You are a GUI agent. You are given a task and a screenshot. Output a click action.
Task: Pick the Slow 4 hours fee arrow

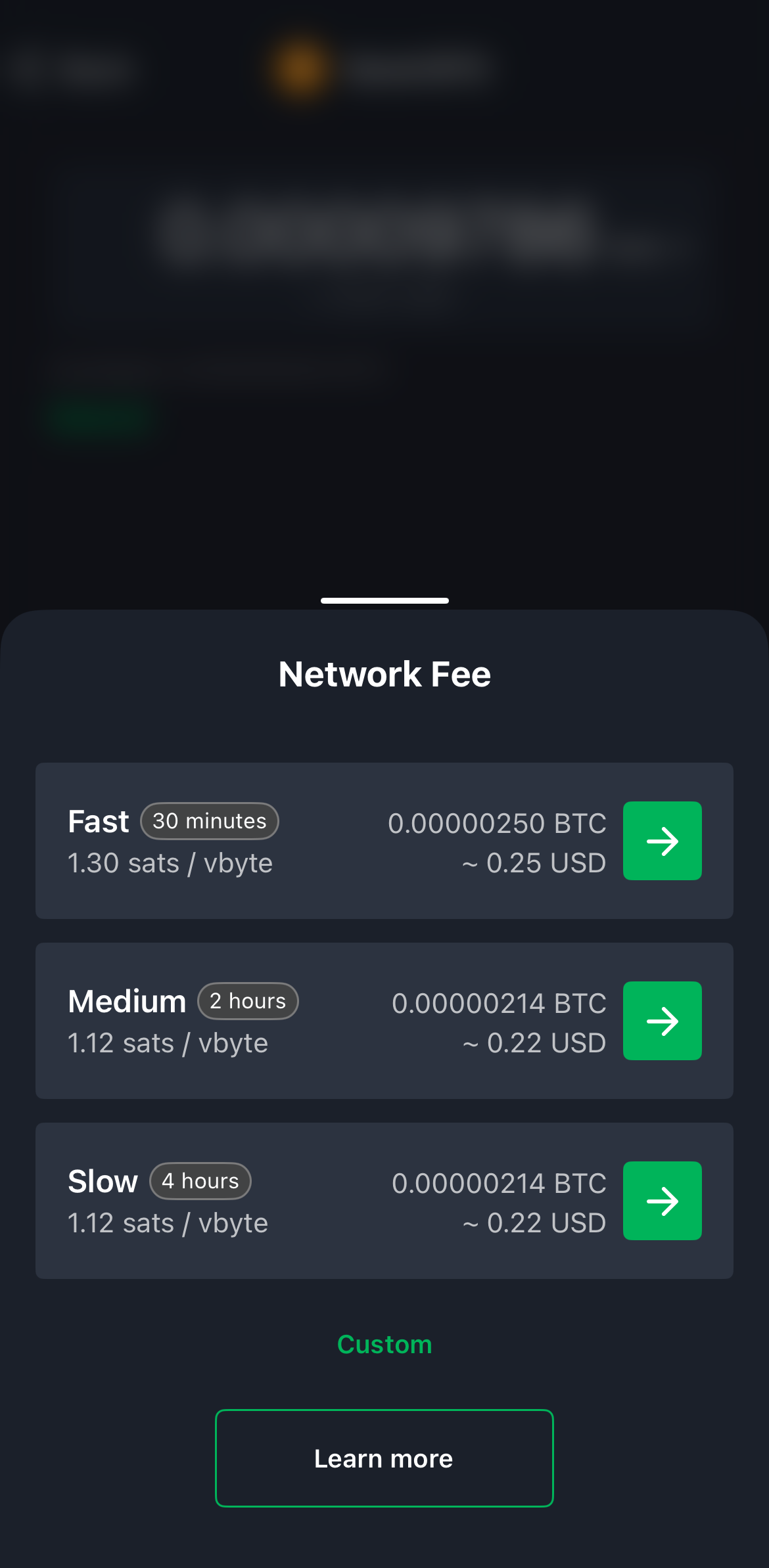tap(662, 1201)
